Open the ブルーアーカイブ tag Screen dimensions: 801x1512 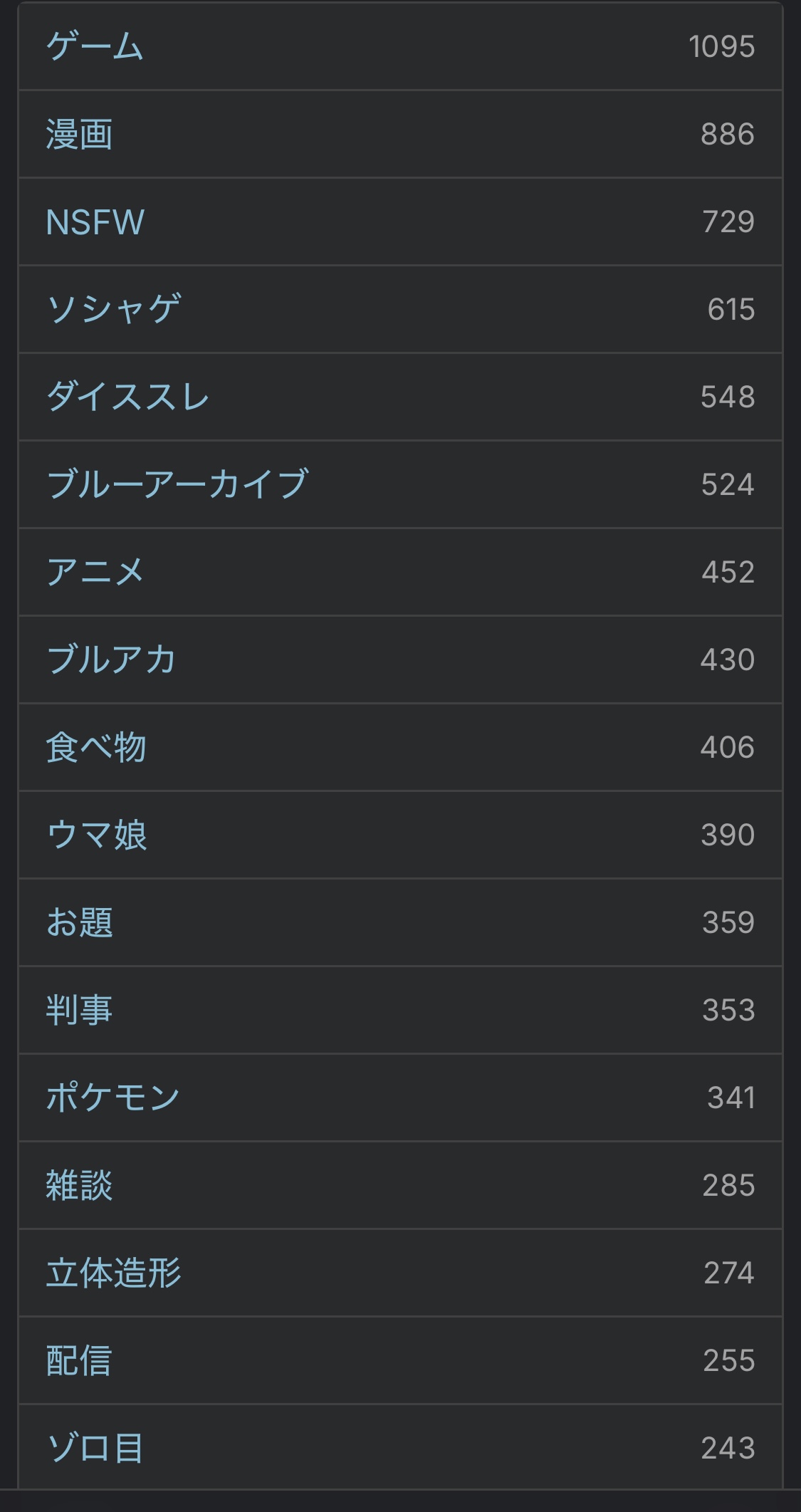[x=177, y=485]
